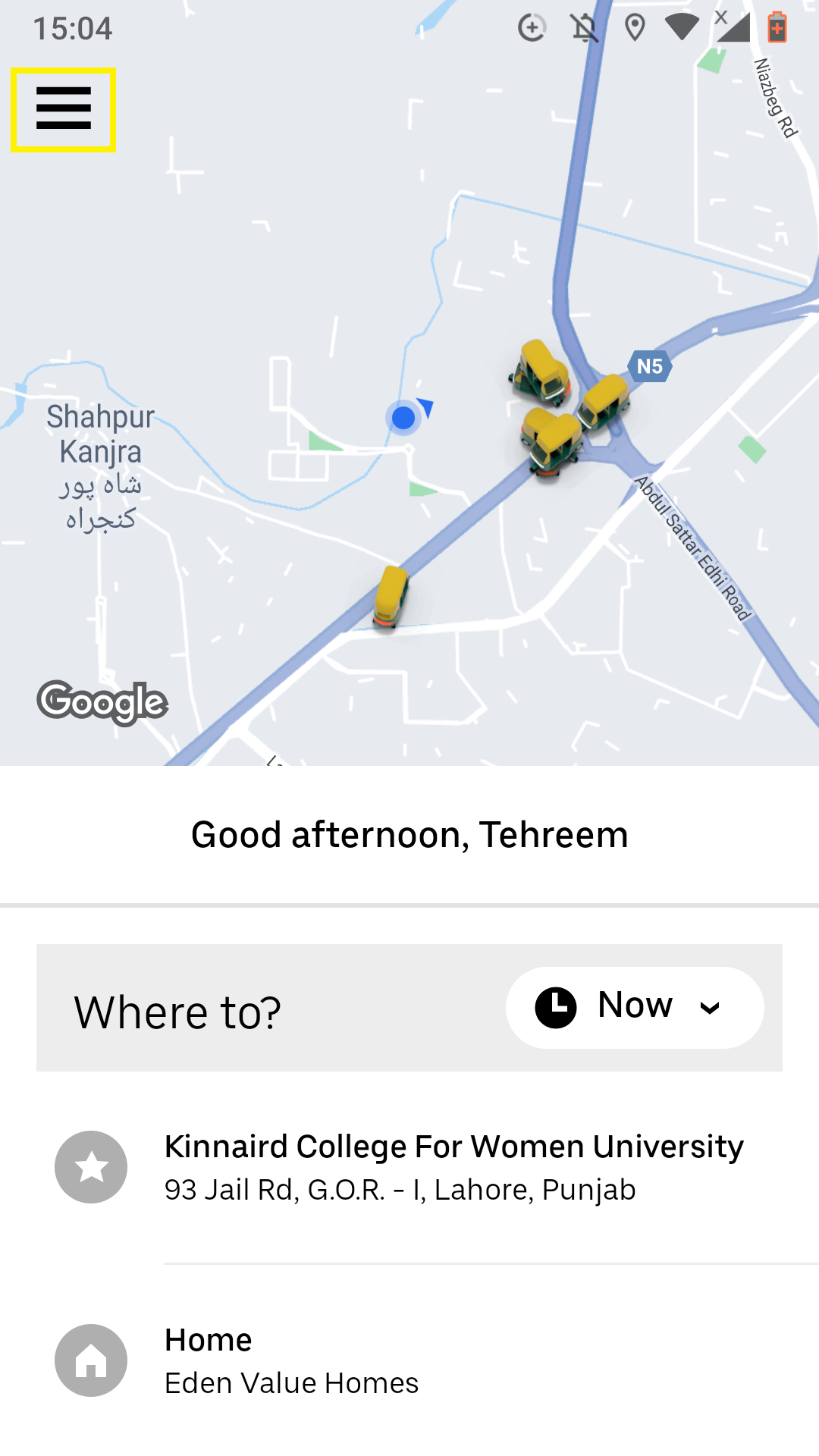Image resolution: width=819 pixels, height=1456 pixels.
Task: Tap the blue current location dot
Action: pyautogui.click(x=403, y=419)
